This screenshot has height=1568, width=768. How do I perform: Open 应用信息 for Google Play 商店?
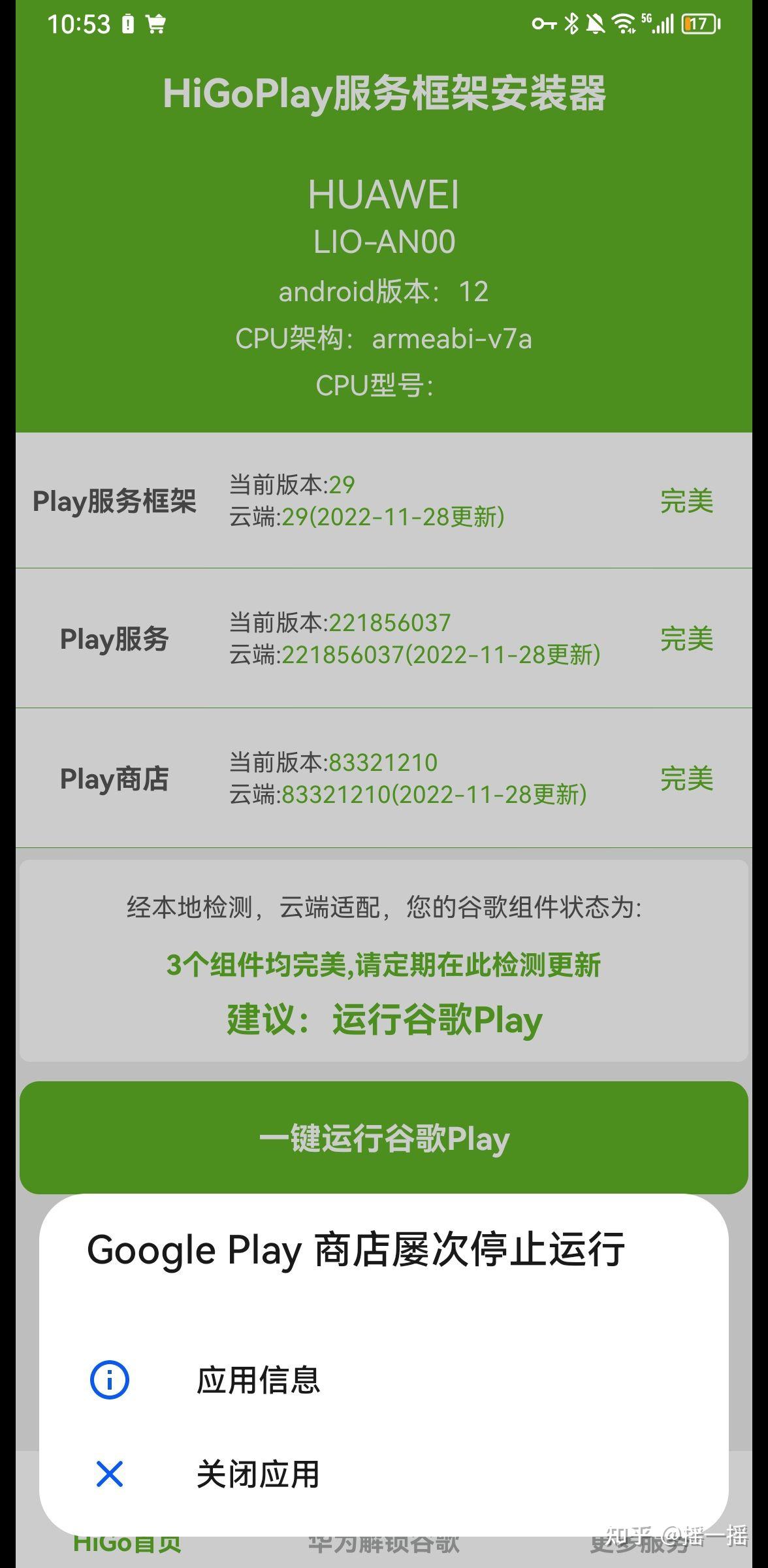(x=258, y=1380)
